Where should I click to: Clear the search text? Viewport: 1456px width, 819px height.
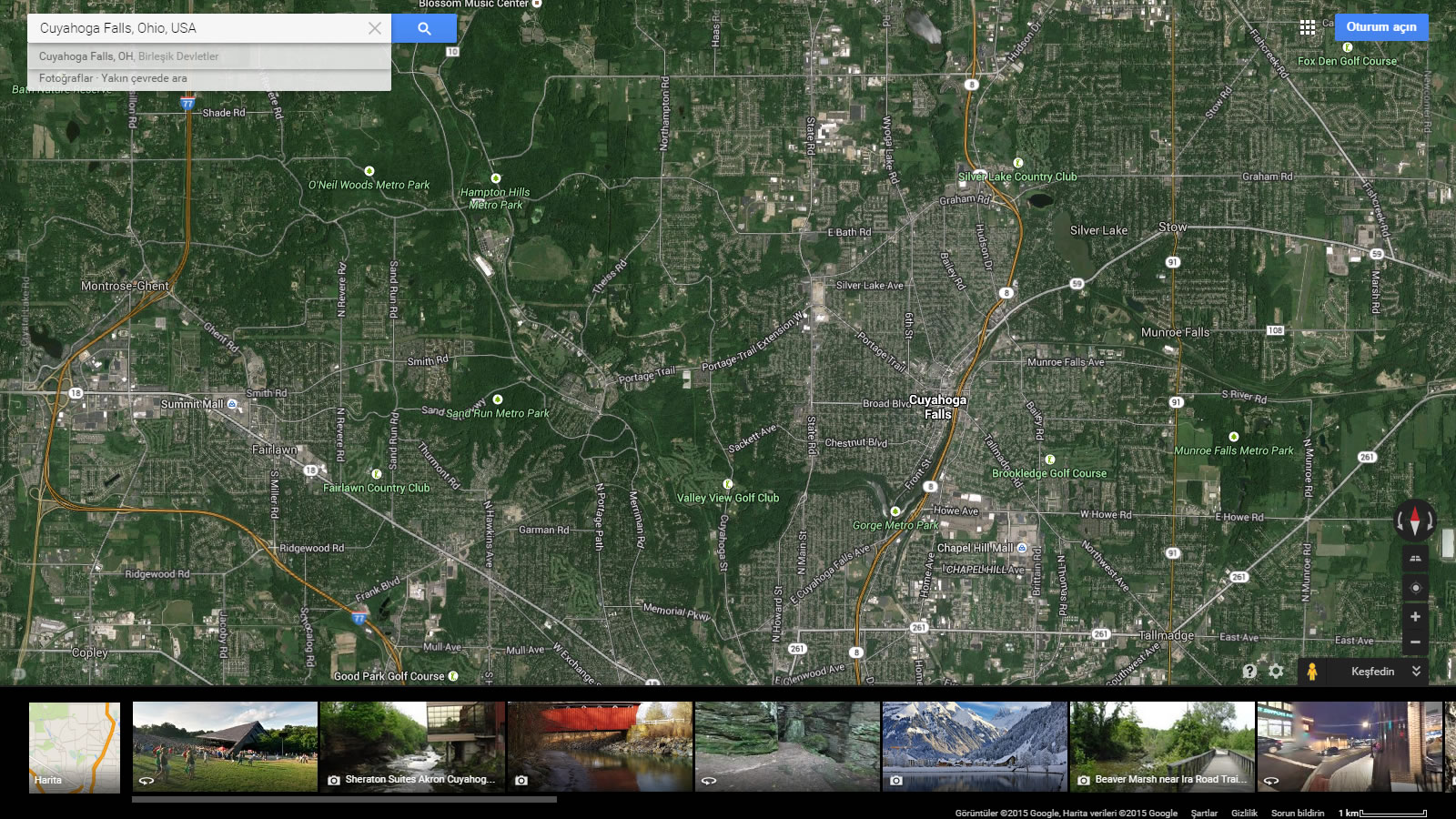[x=374, y=28]
